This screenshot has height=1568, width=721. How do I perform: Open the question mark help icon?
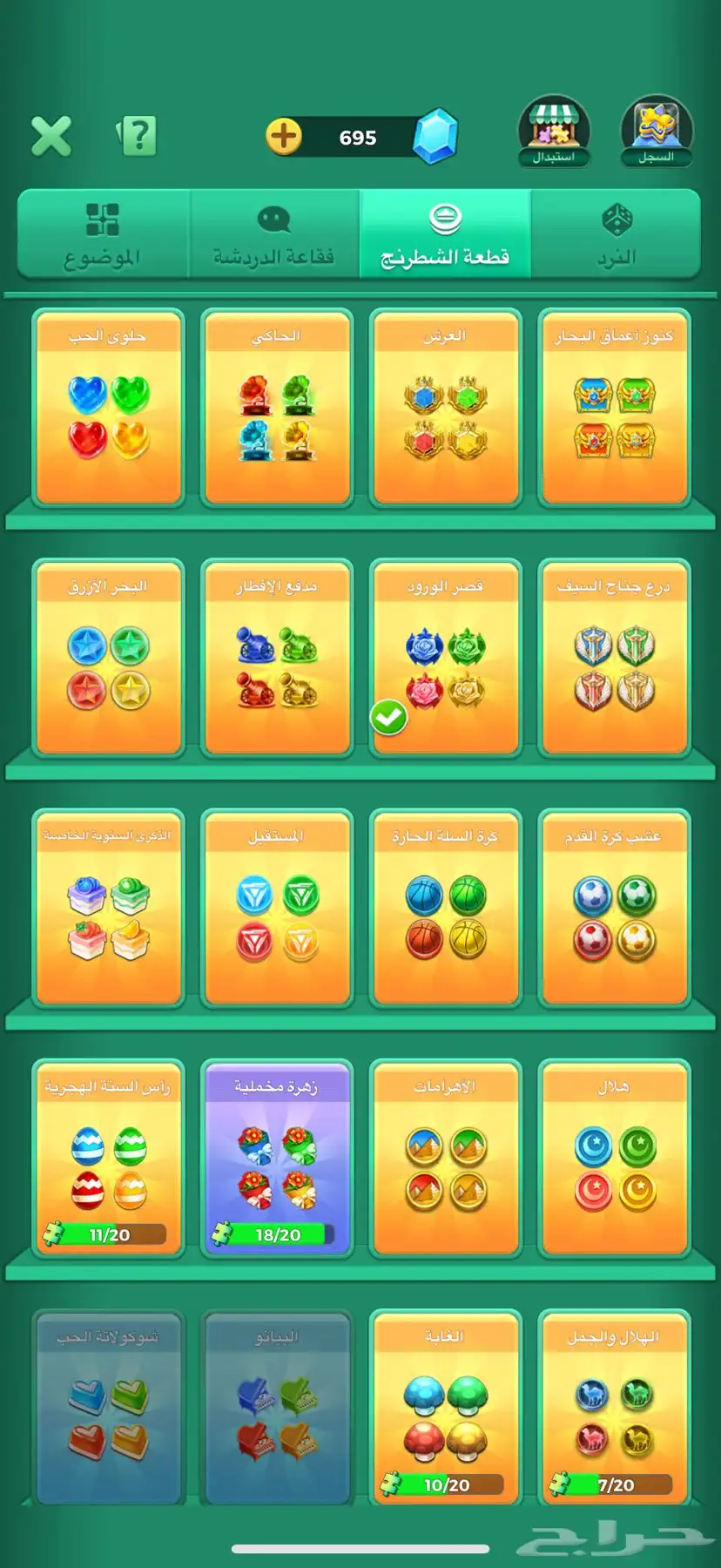[137, 136]
